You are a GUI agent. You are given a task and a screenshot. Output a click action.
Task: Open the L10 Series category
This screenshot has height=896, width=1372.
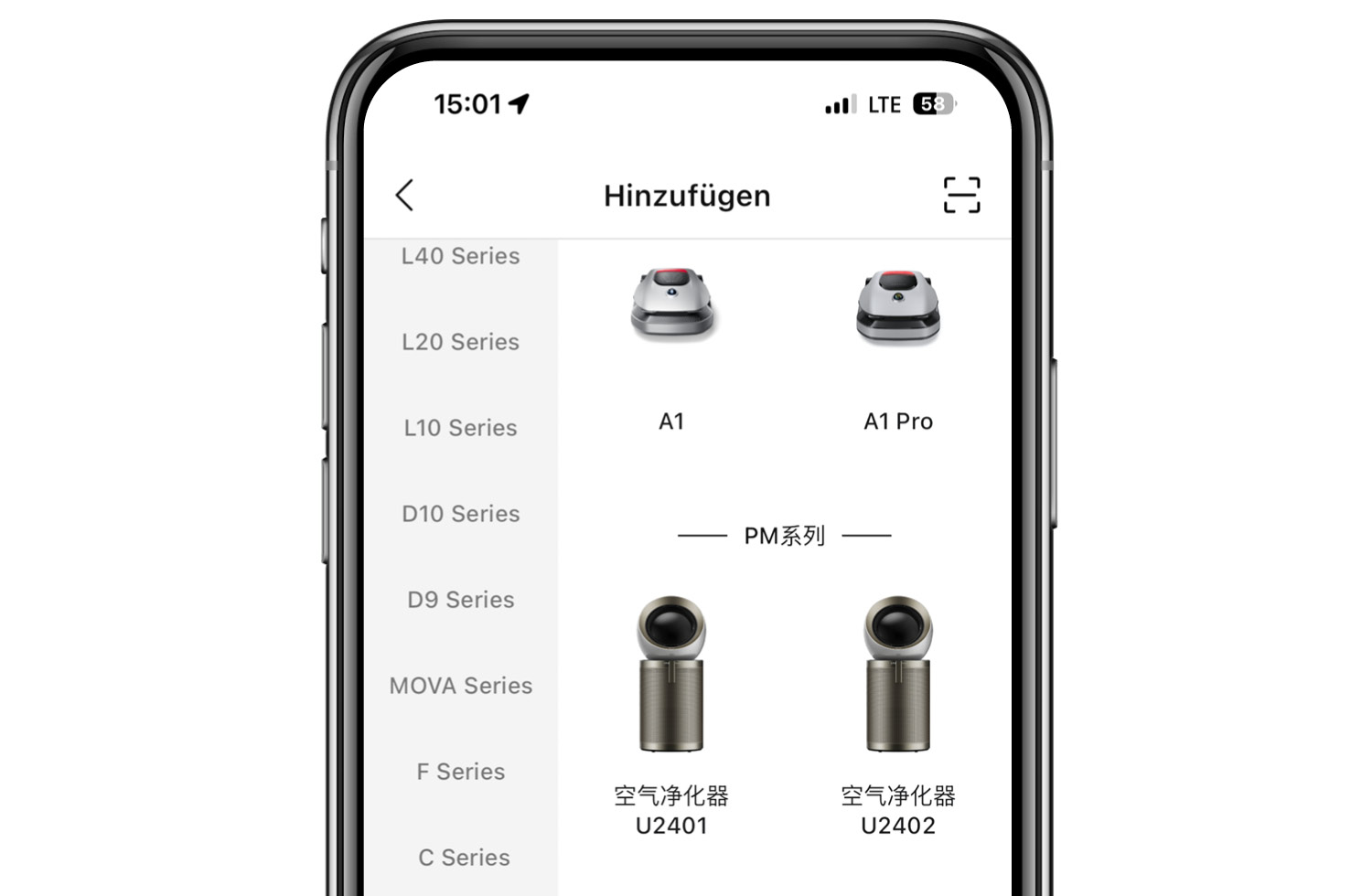coord(460,428)
